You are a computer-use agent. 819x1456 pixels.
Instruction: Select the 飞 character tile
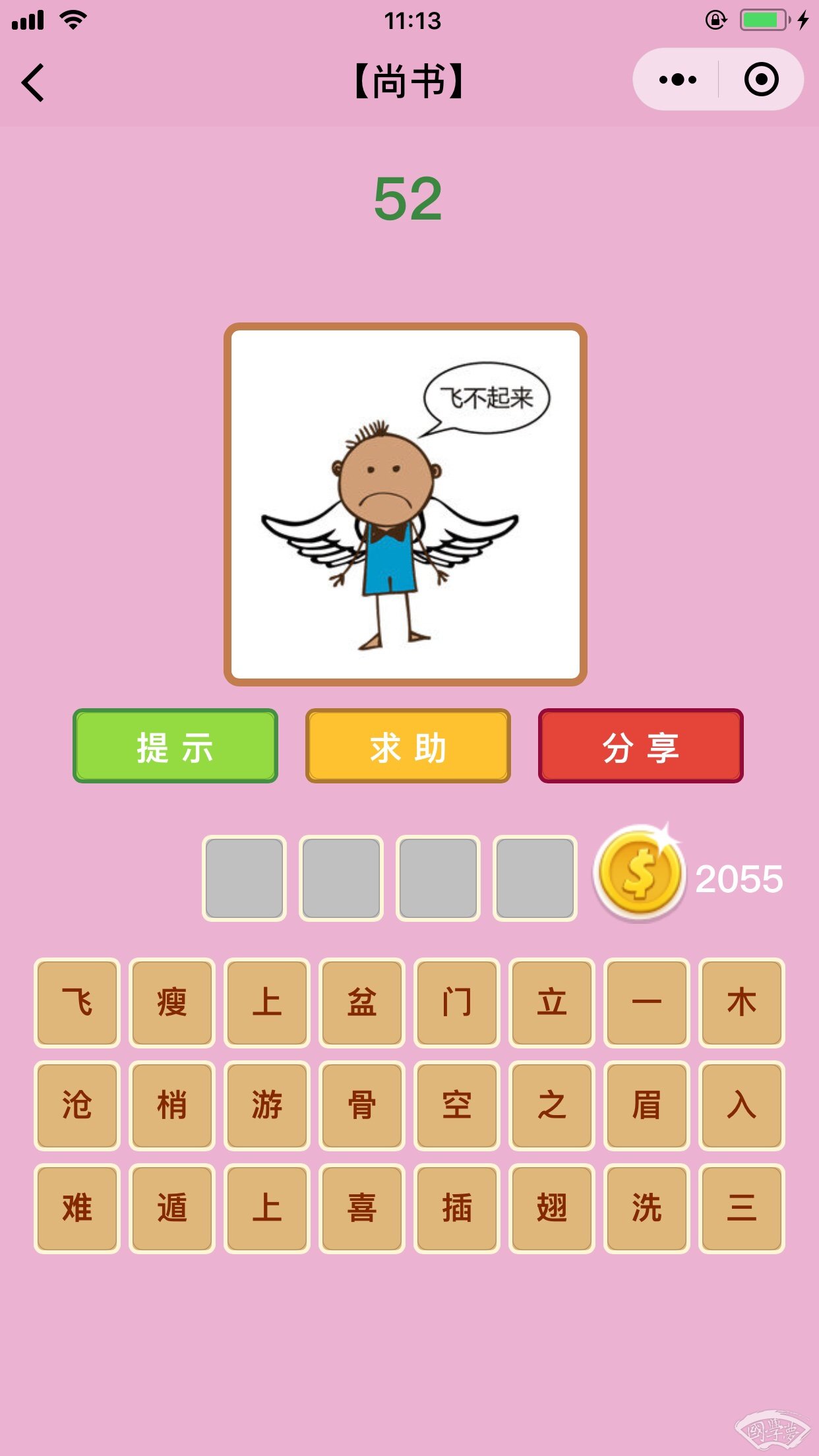77,1002
